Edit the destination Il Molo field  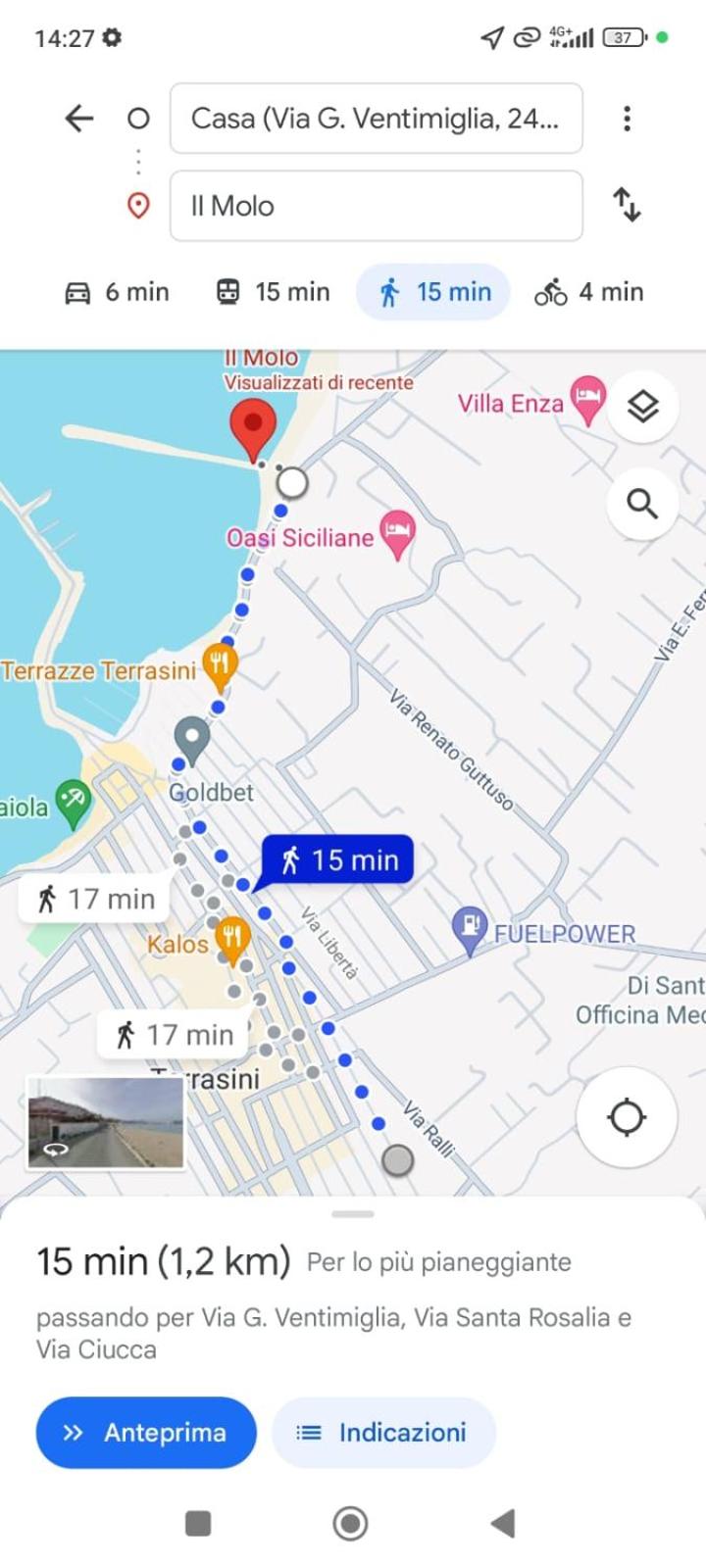click(x=377, y=206)
